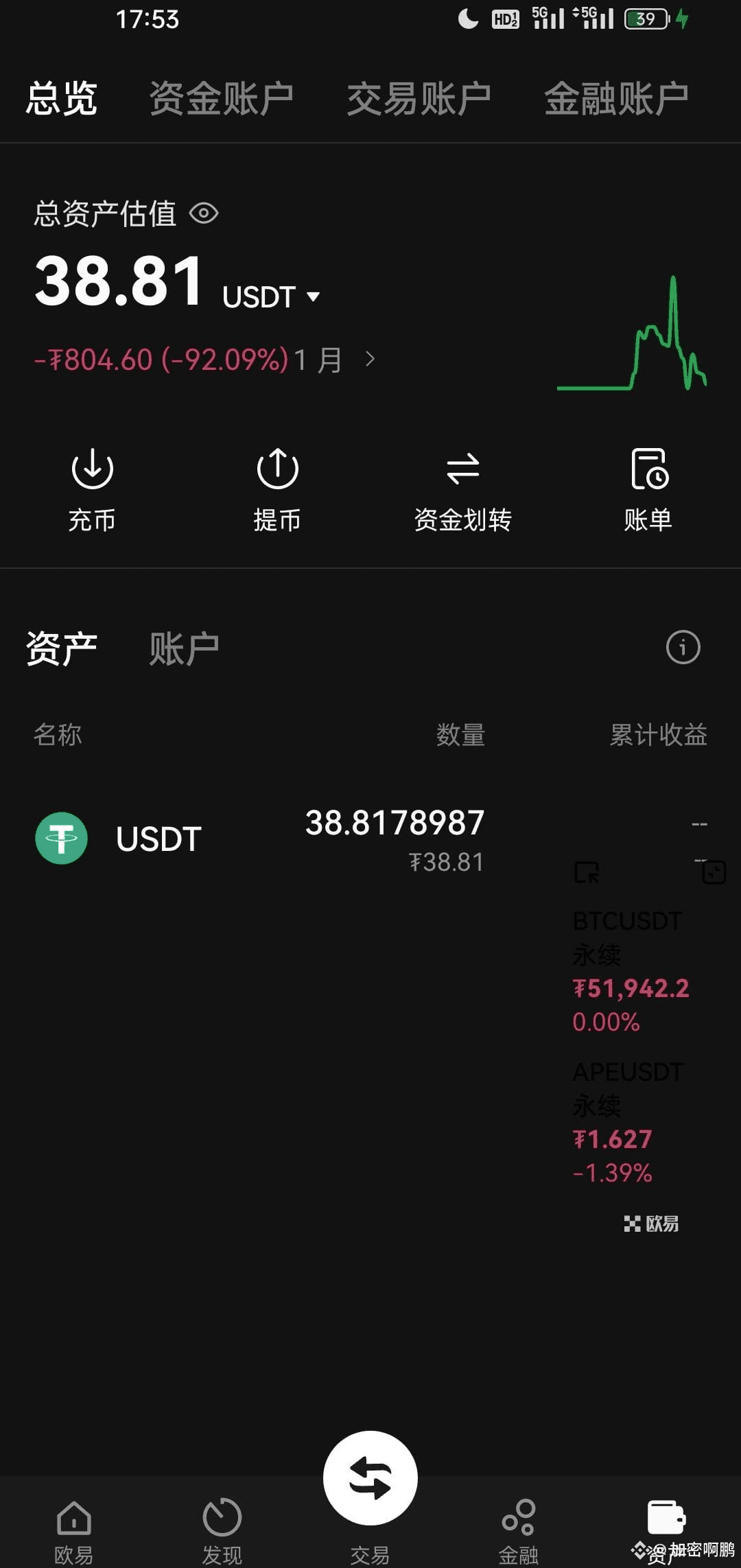Image resolution: width=741 pixels, height=1568 pixels.
Task: Tap 提币 to withdraw coins
Action: coord(277,490)
